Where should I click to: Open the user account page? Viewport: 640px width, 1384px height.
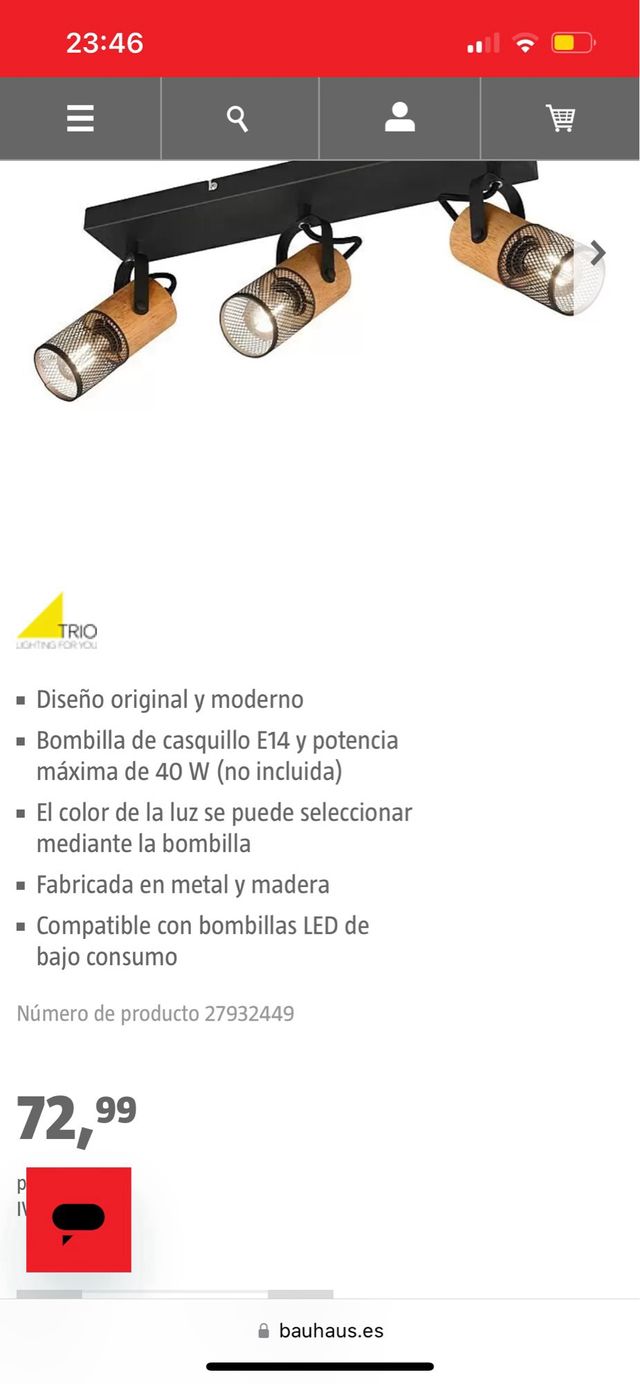tap(399, 118)
